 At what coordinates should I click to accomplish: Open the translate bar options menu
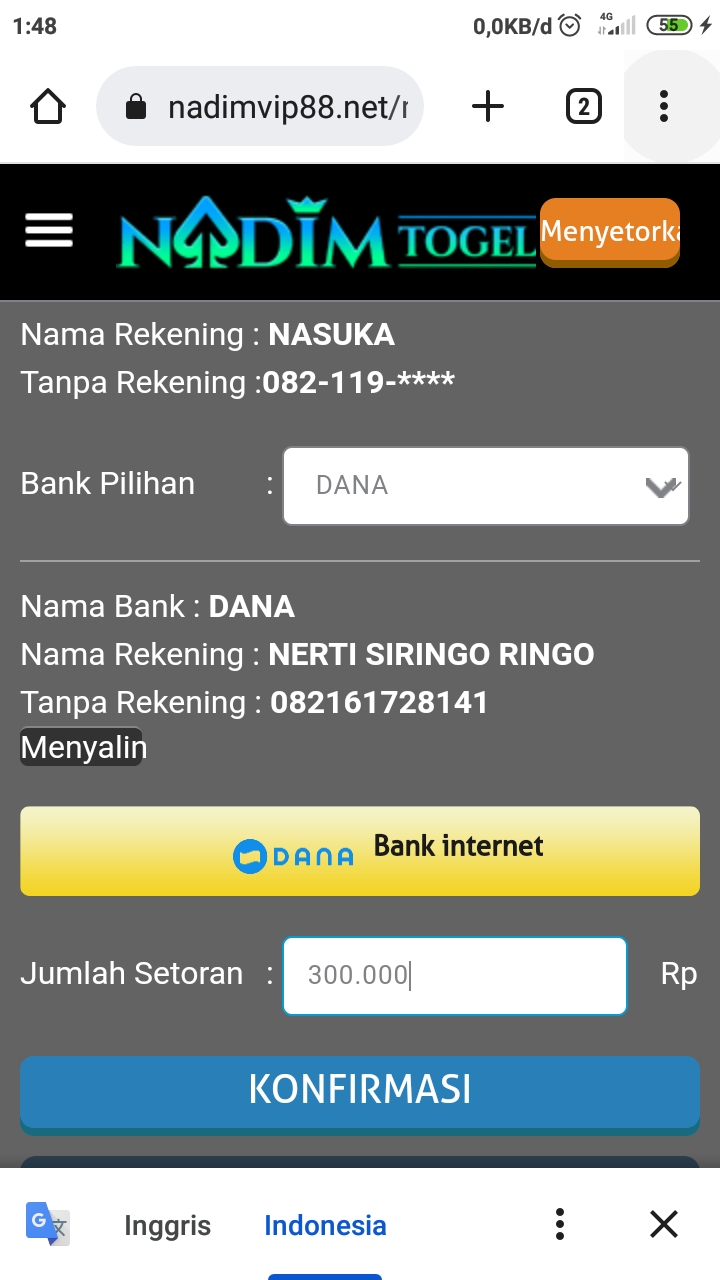[560, 1224]
